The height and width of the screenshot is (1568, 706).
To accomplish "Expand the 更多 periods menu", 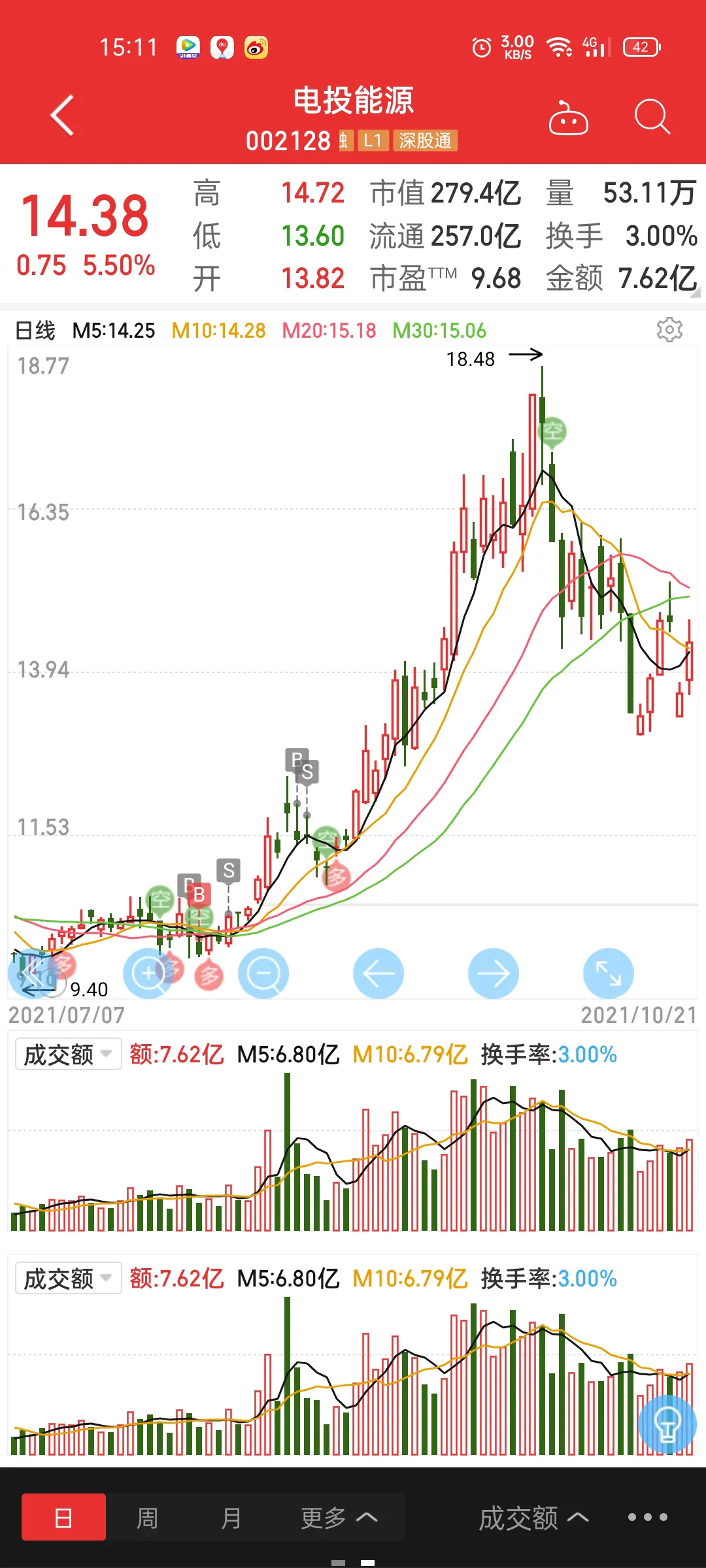I will pyautogui.click(x=339, y=1517).
